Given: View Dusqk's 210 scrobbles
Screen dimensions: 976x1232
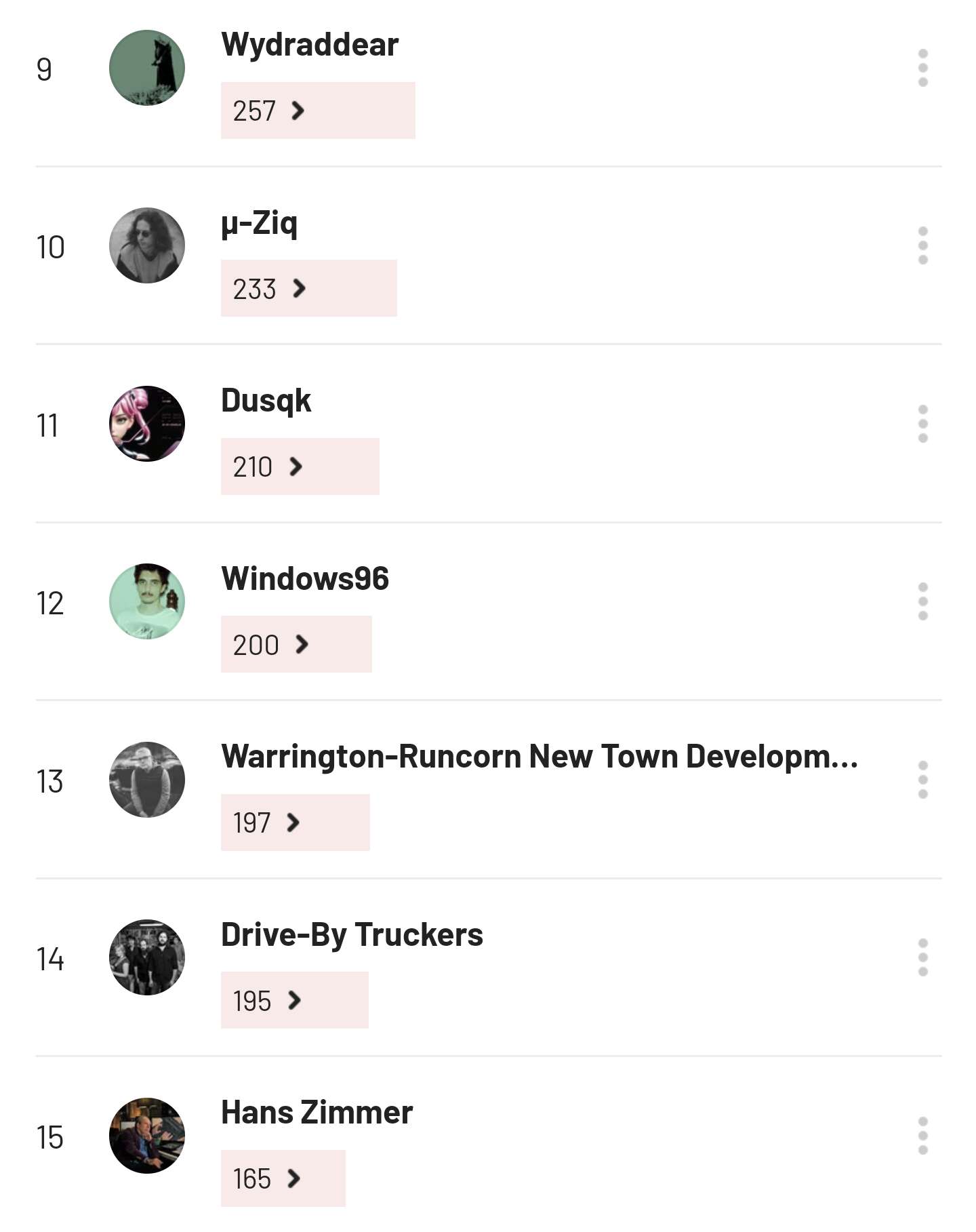Looking at the screenshot, I should [300, 466].
